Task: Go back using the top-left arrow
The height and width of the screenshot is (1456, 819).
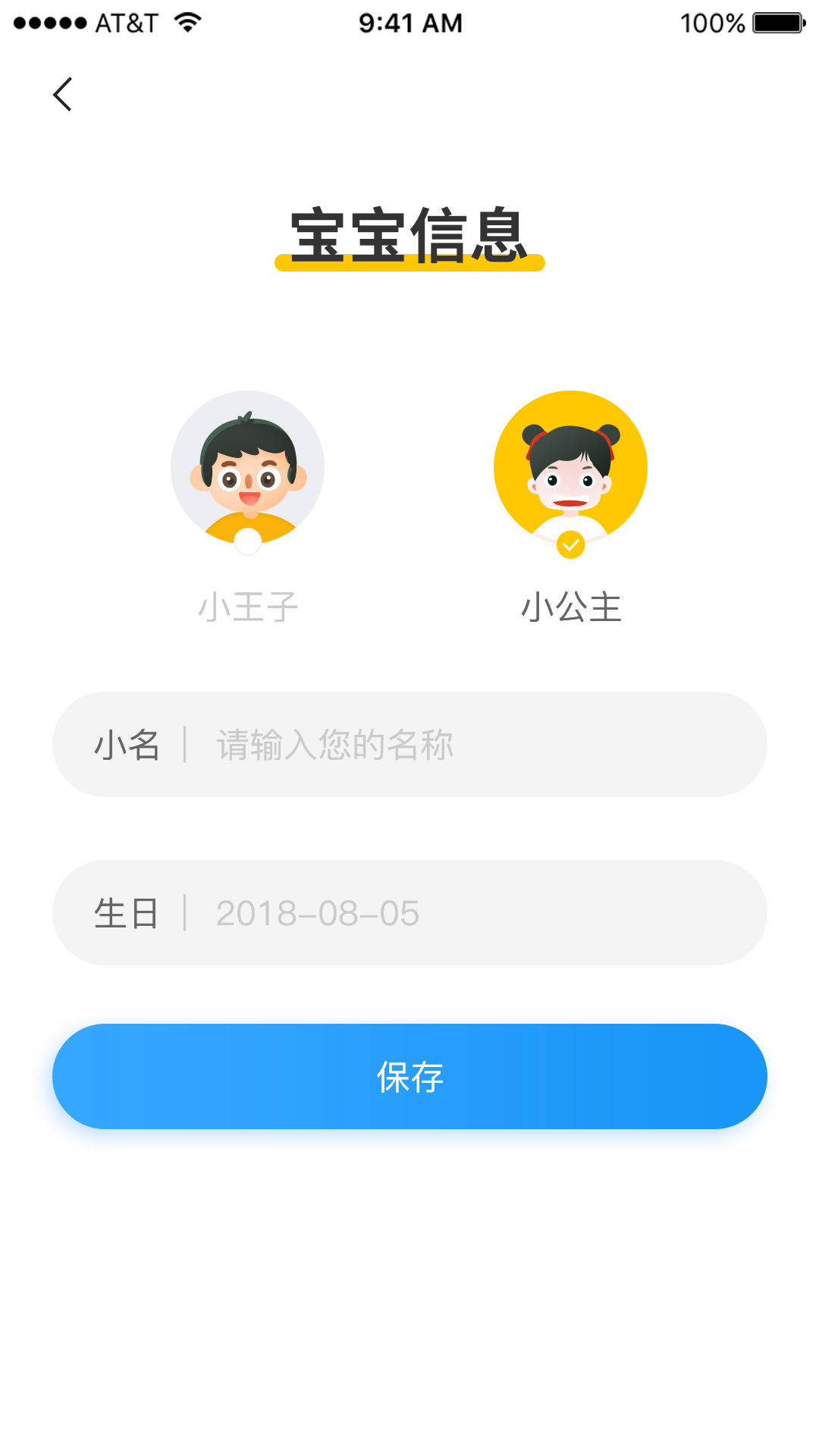Action: [63, 94]
